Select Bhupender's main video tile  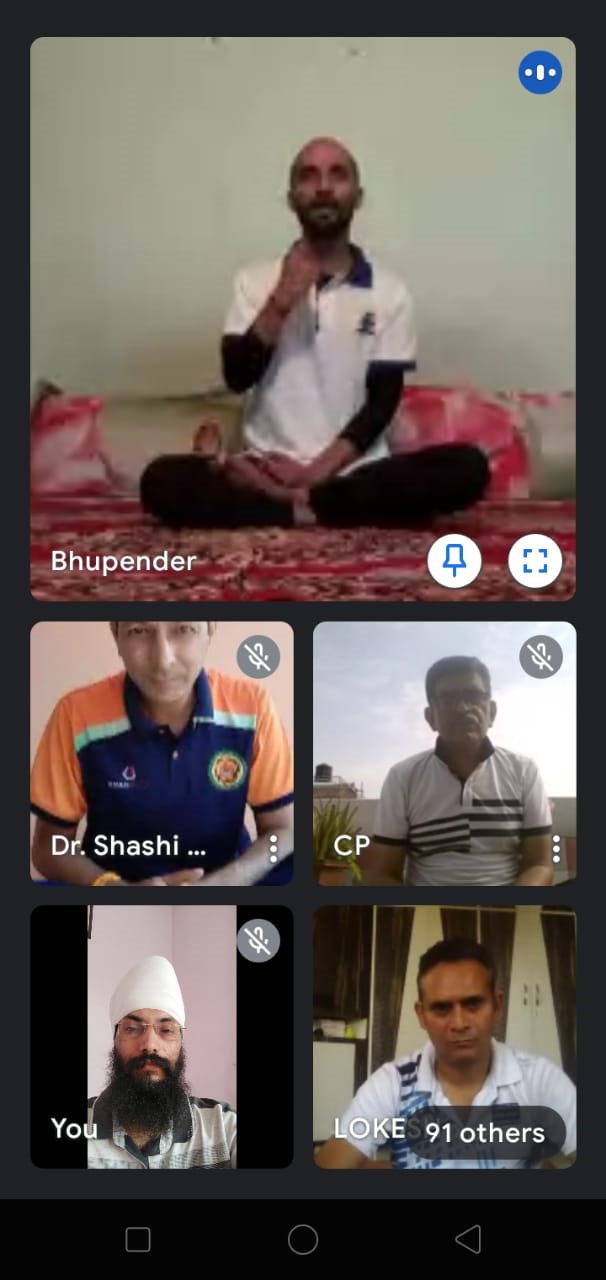pyautogui.click(x=303, y=319)
